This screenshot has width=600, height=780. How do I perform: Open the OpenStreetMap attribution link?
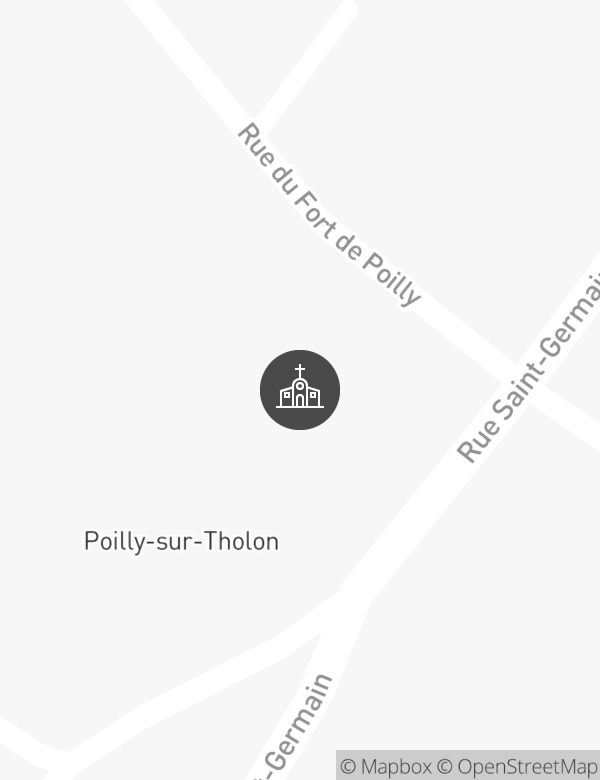pos(519,767)
